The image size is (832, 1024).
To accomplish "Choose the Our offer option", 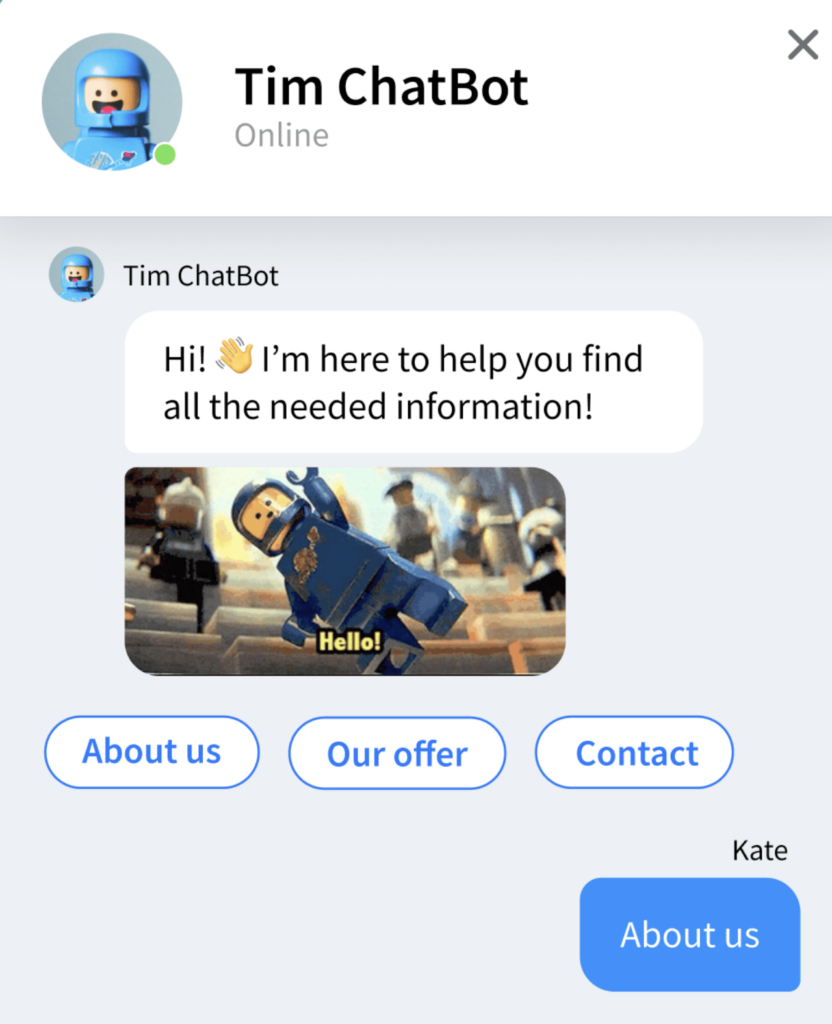I will (397, 754).
